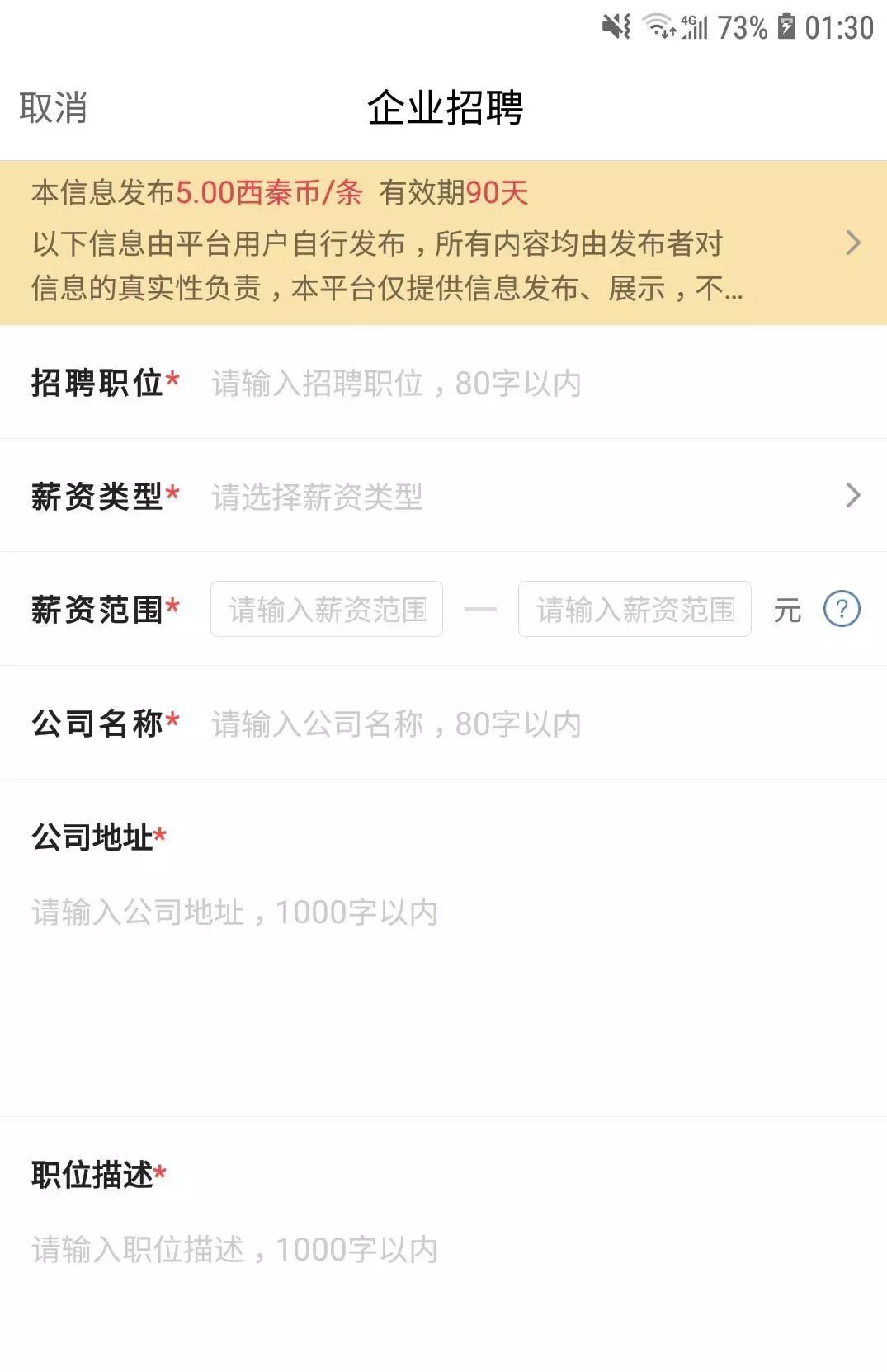Tap the maximum 薪资范围 field
This screenshot has height=1372, width=887.
(635, 610)
